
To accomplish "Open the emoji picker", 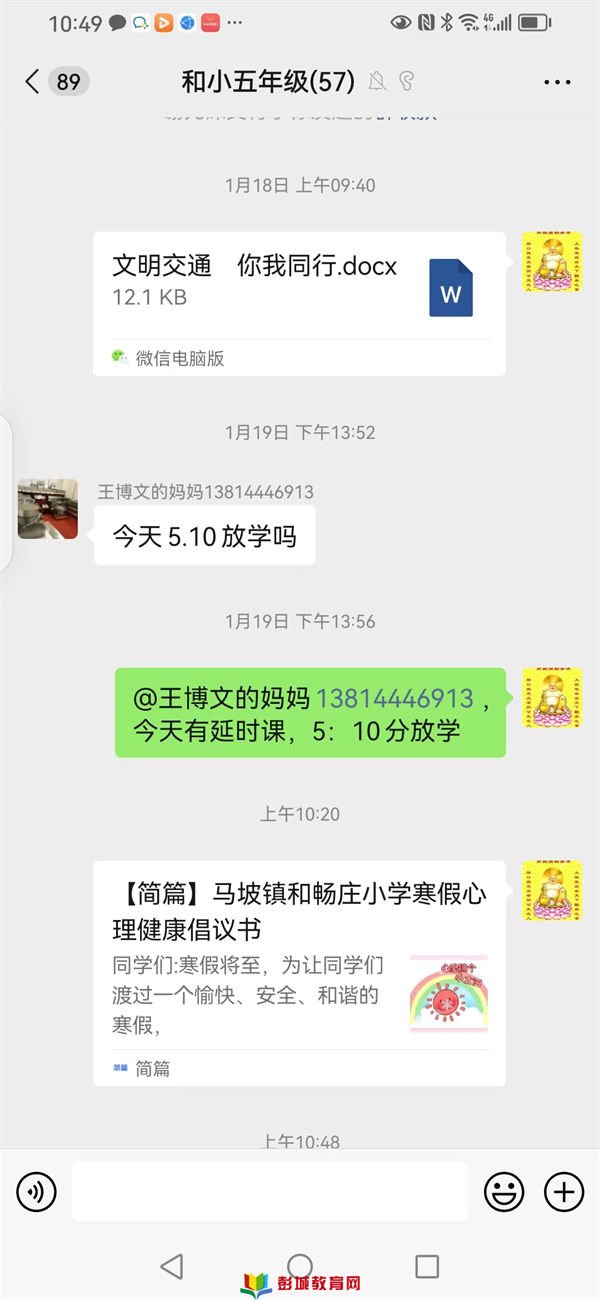I will click(x=504, y=1191).
